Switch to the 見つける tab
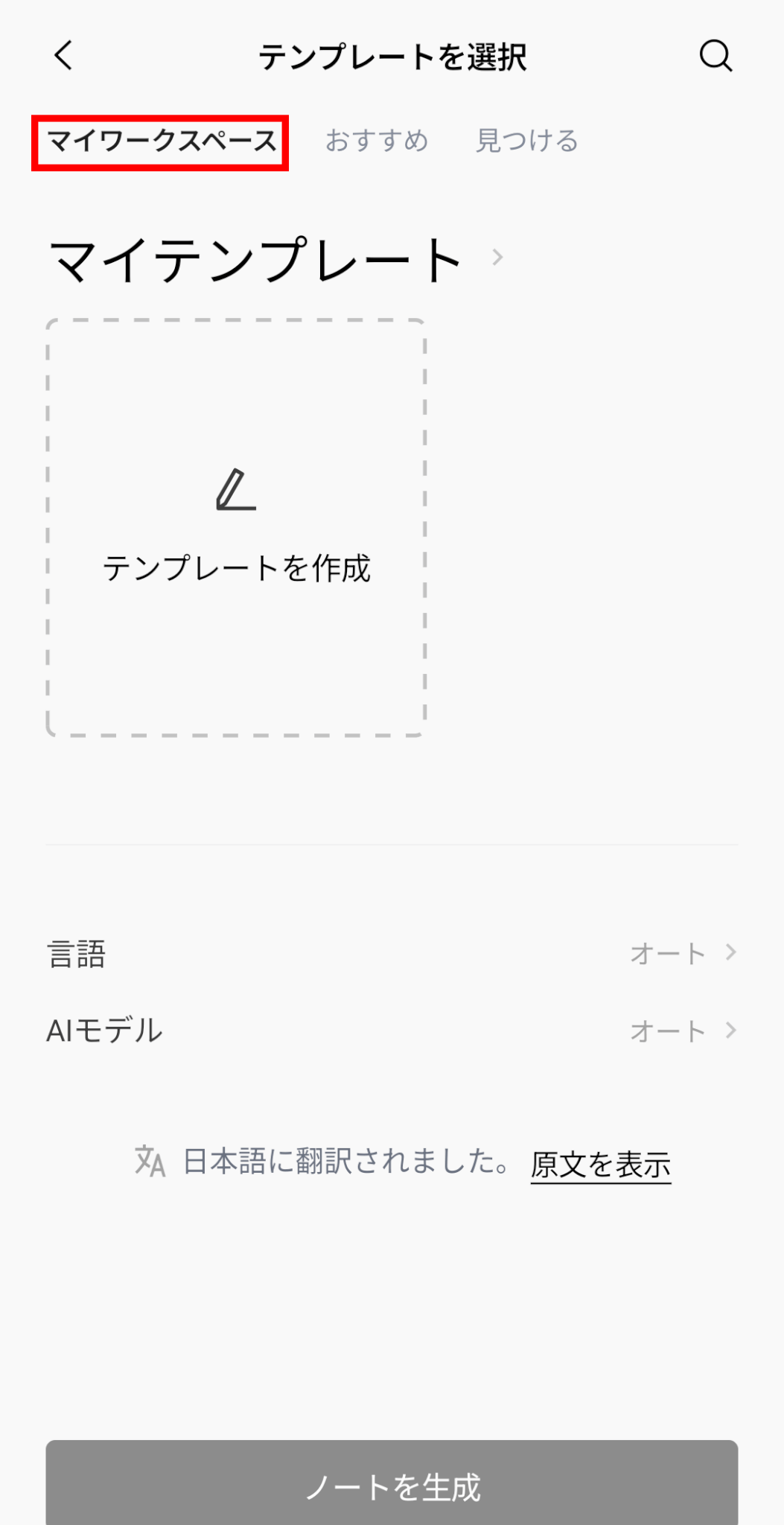This screenshot has height=1525, width=784. click(527, 141)
